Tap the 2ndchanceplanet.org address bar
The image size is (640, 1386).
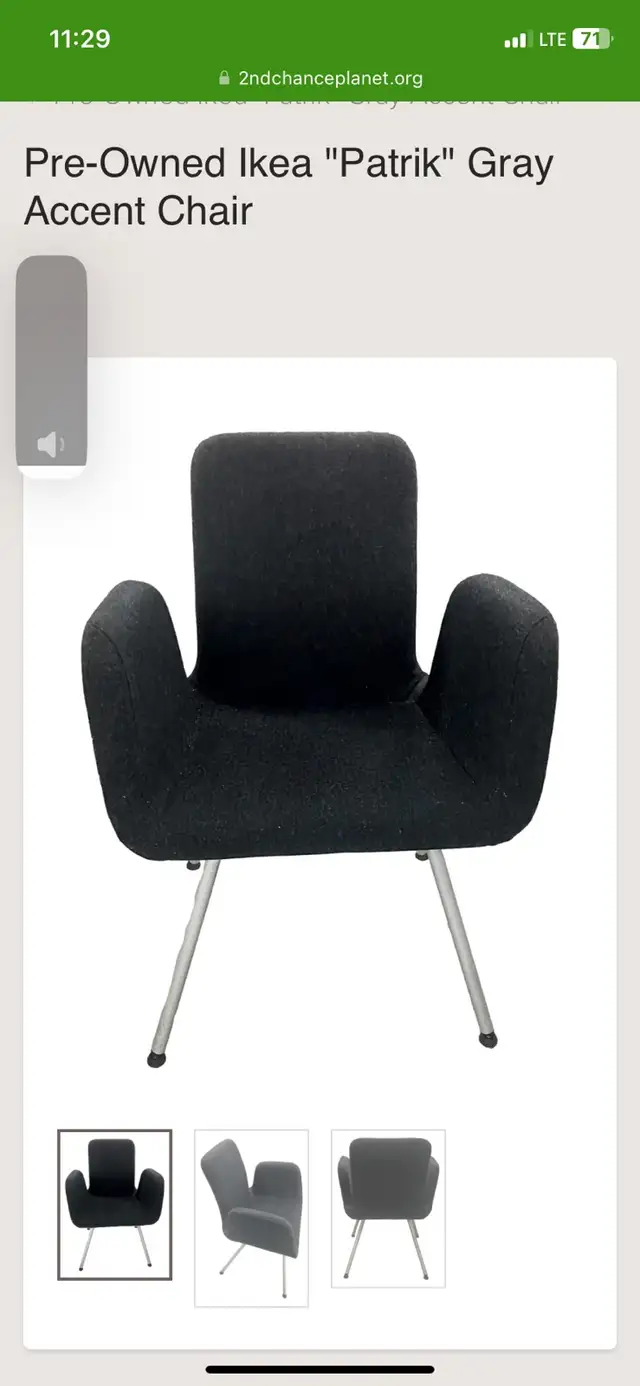(x=320, y=78)
